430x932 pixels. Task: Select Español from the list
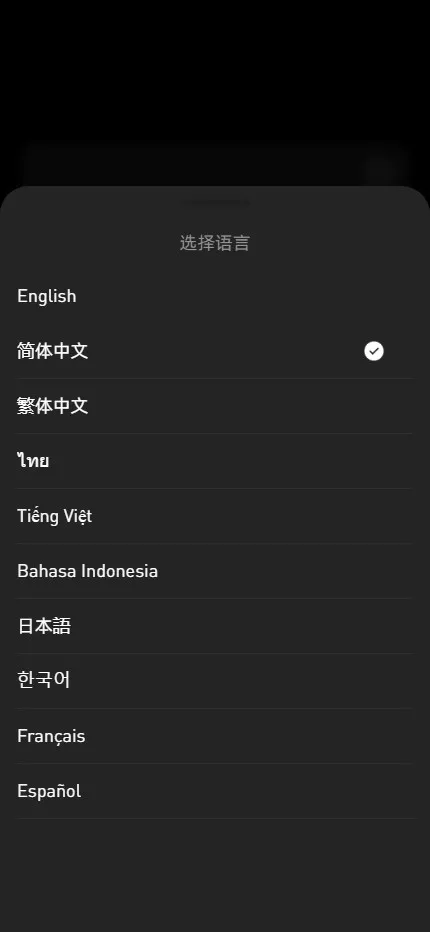coord(215,791)
